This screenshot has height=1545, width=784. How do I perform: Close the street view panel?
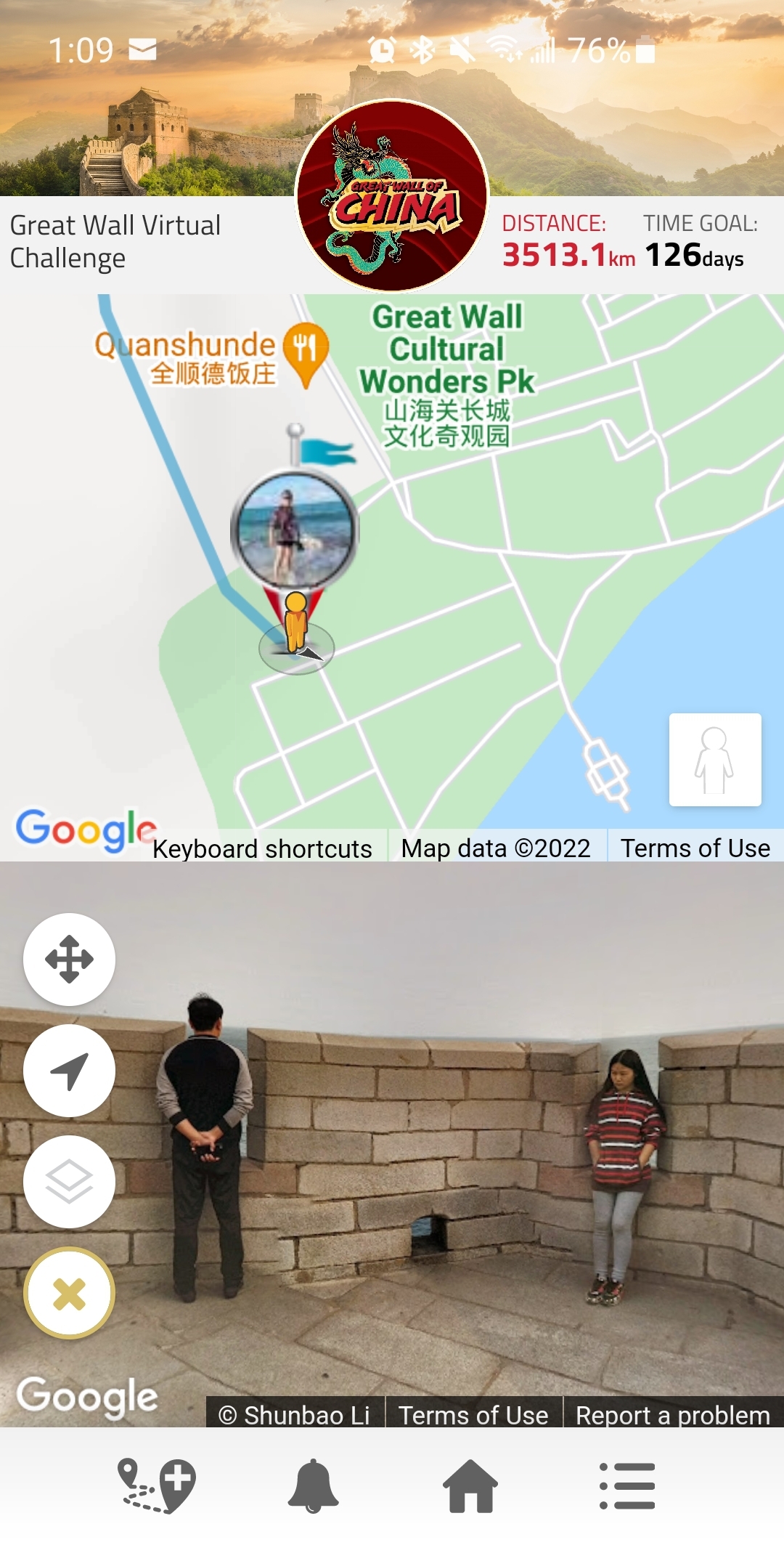(69, 1294)
